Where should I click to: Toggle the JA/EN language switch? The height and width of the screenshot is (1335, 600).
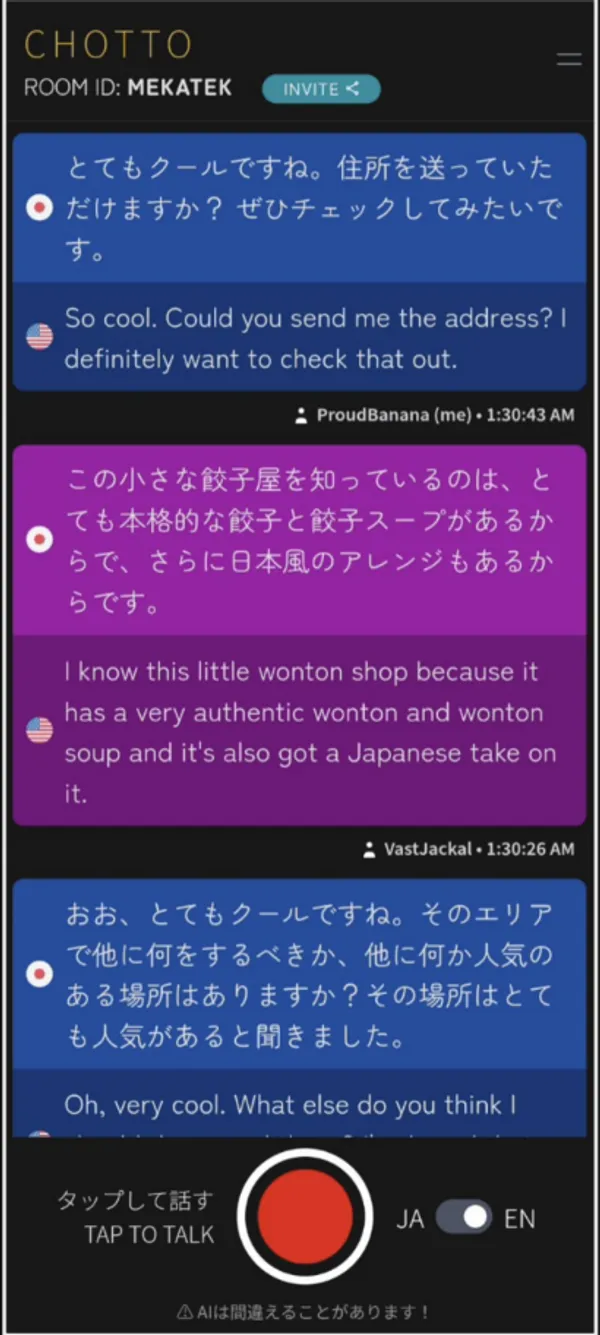tap(464, 1217)
